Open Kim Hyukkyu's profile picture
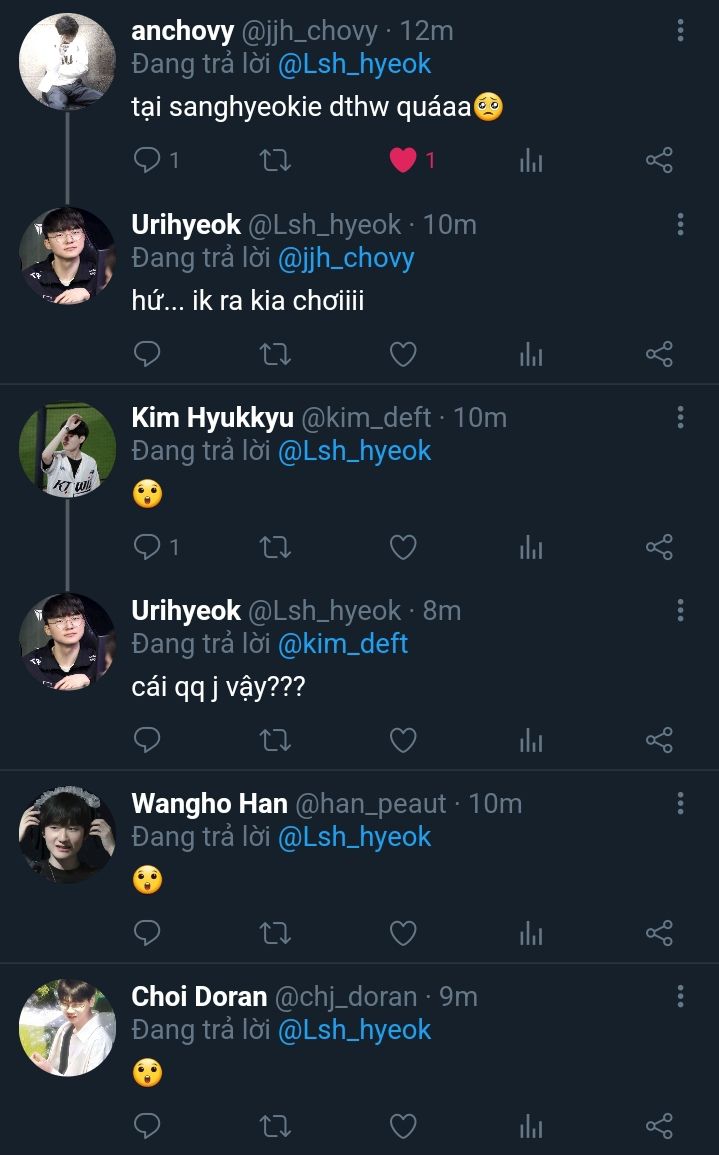The image size is (719, 1155). click(x=67, y=450)
